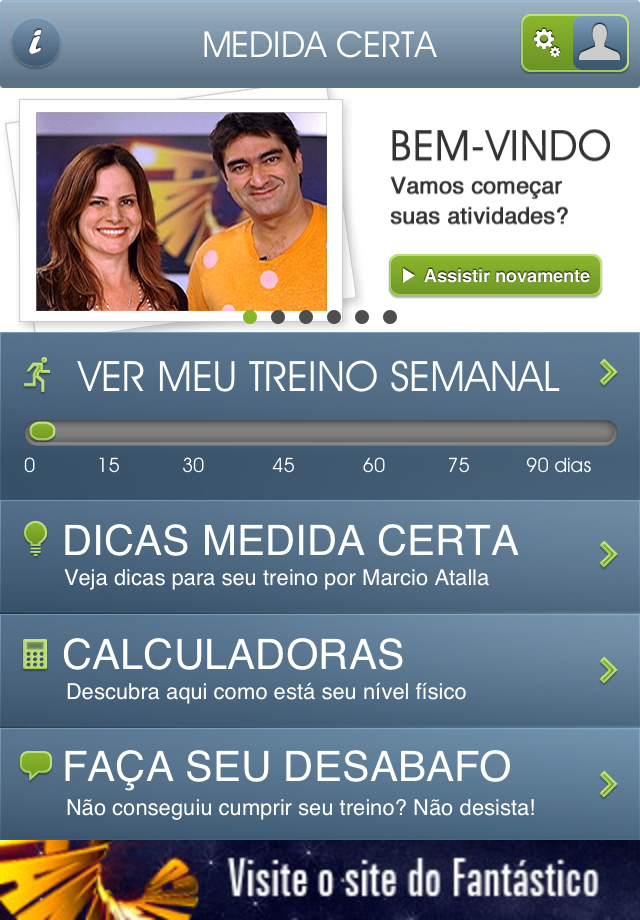
Task: Tap the presenters photo card
Action: [181, 211]
